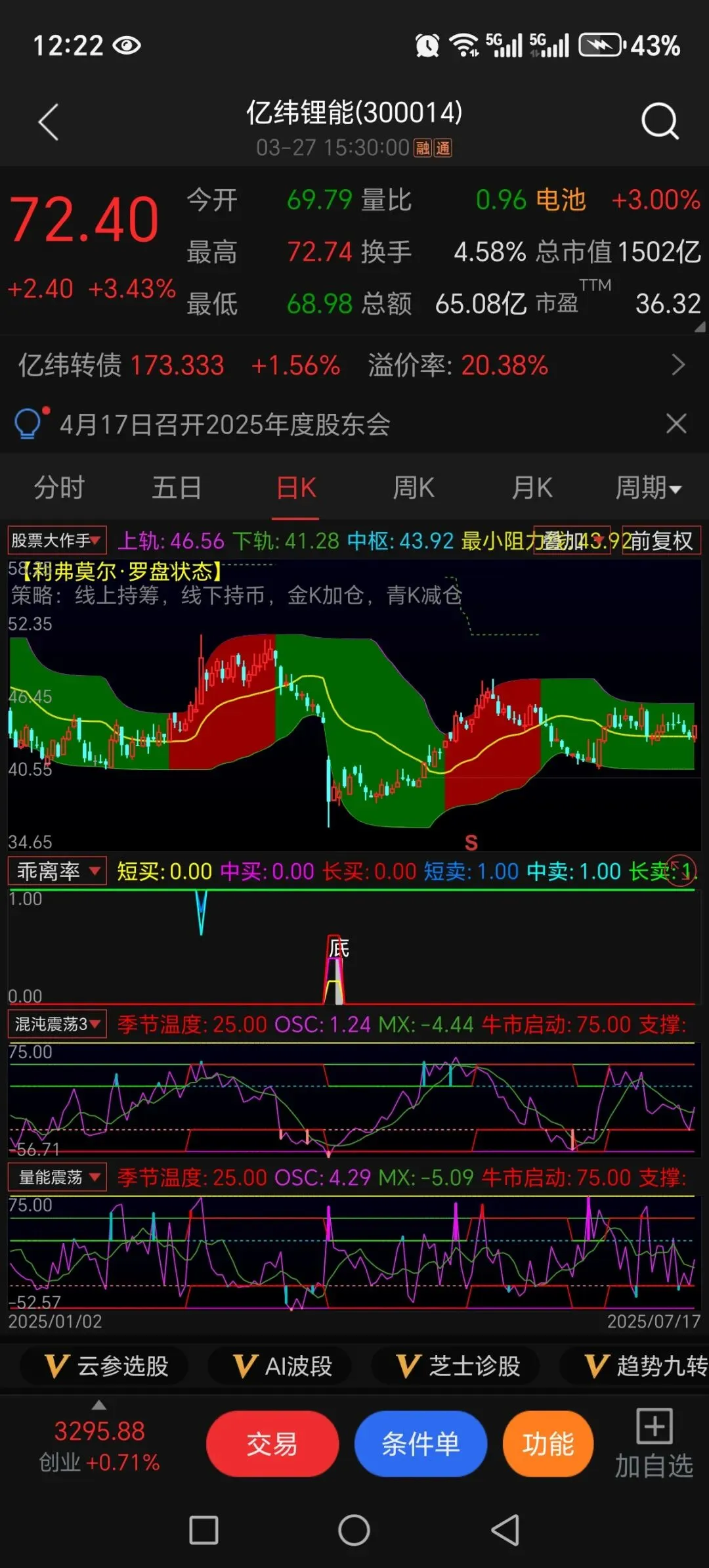709x1568 pixels.
Task: Select the 日K tab
Action: coord(296,487)
